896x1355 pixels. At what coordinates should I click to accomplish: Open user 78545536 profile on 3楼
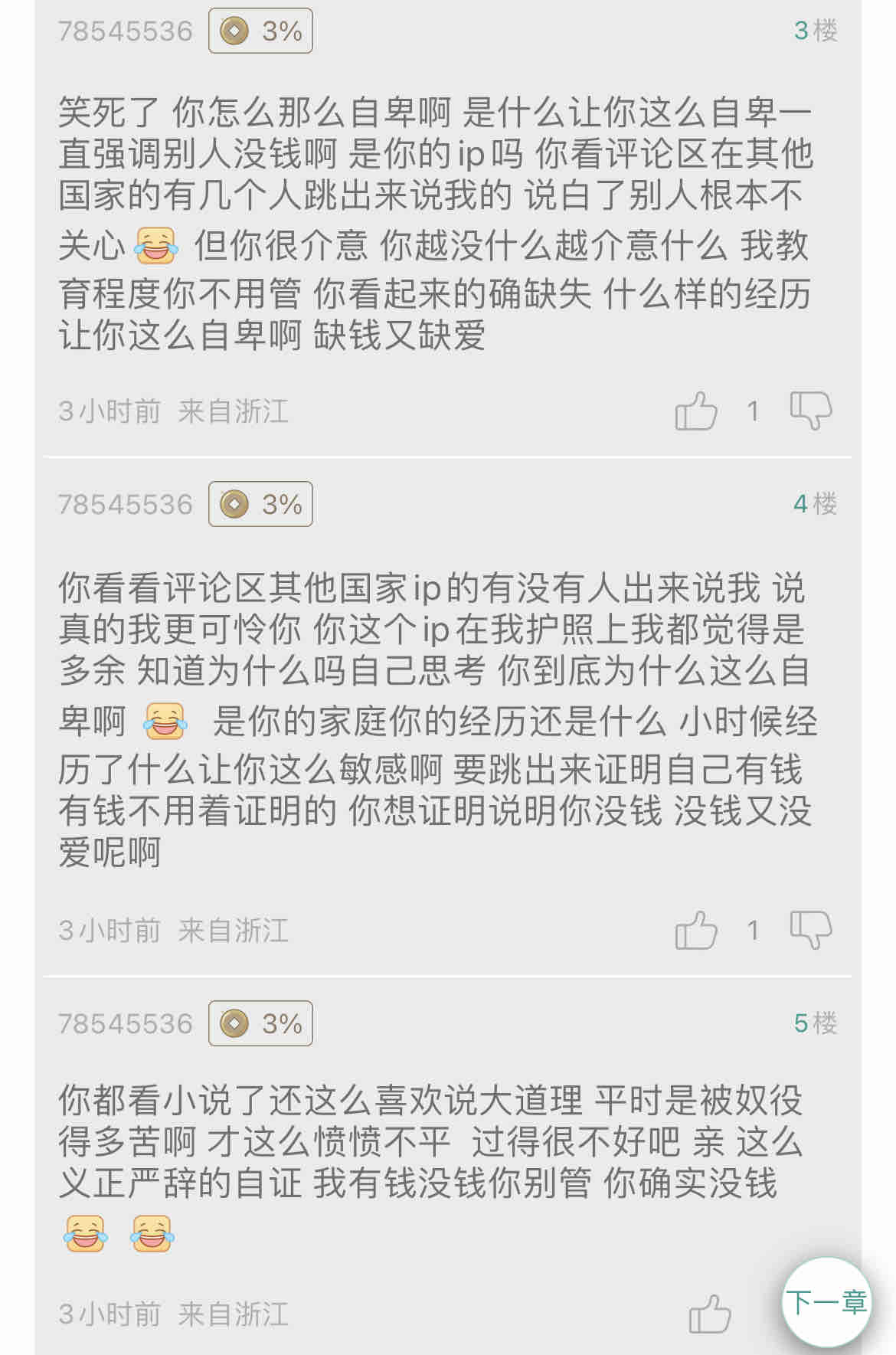point(126,31)
